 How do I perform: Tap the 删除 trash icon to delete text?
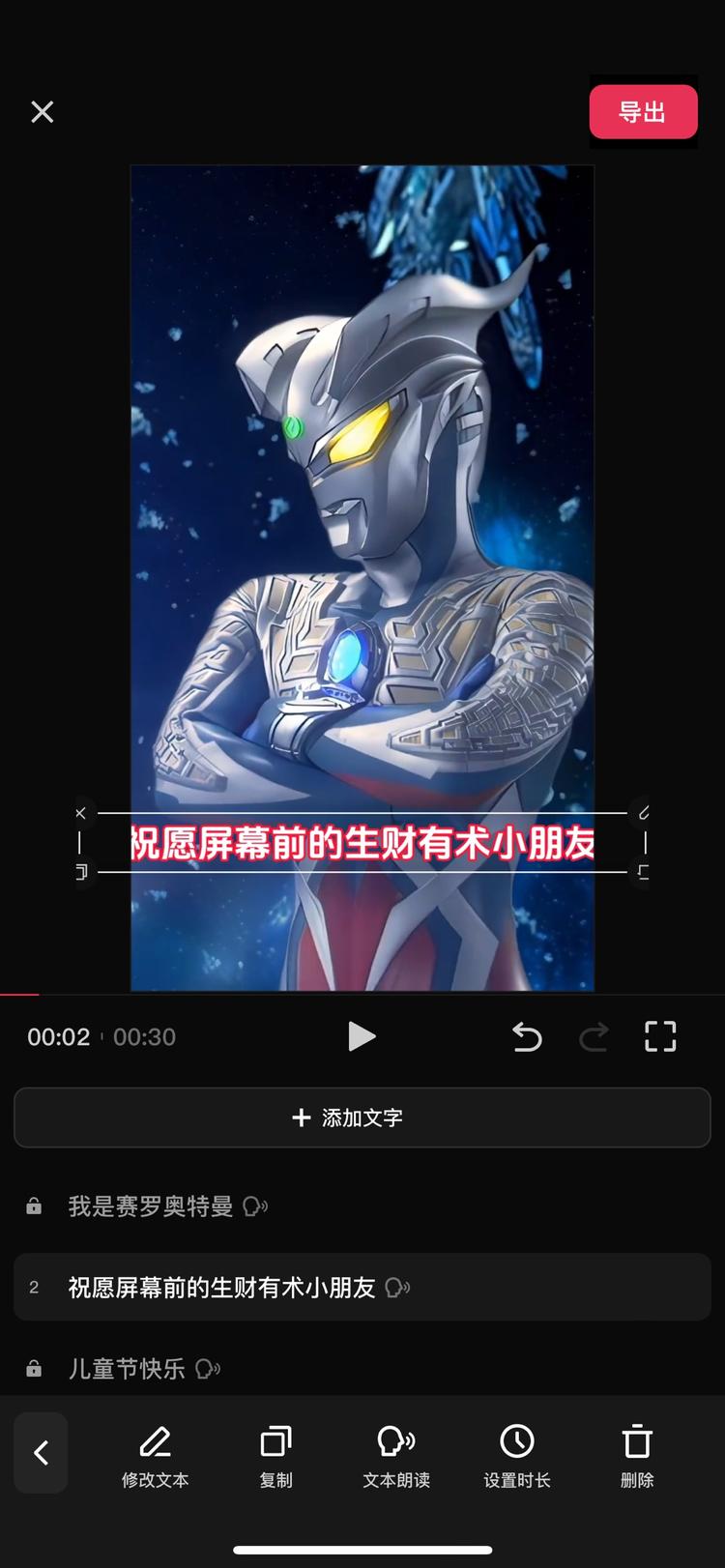pos(635,1440)
